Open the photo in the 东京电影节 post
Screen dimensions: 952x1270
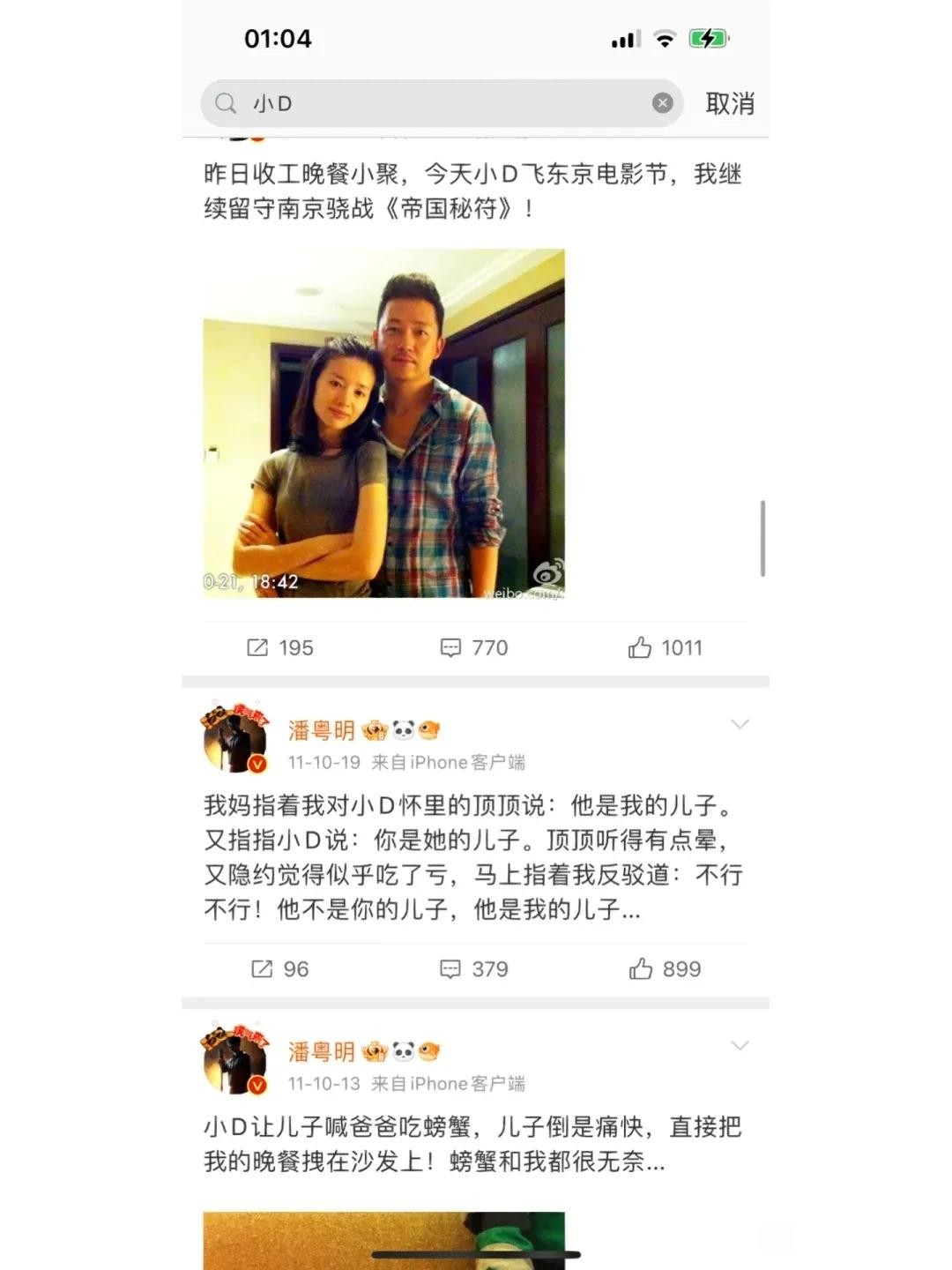pyautogui.click(x=383, y=423)
